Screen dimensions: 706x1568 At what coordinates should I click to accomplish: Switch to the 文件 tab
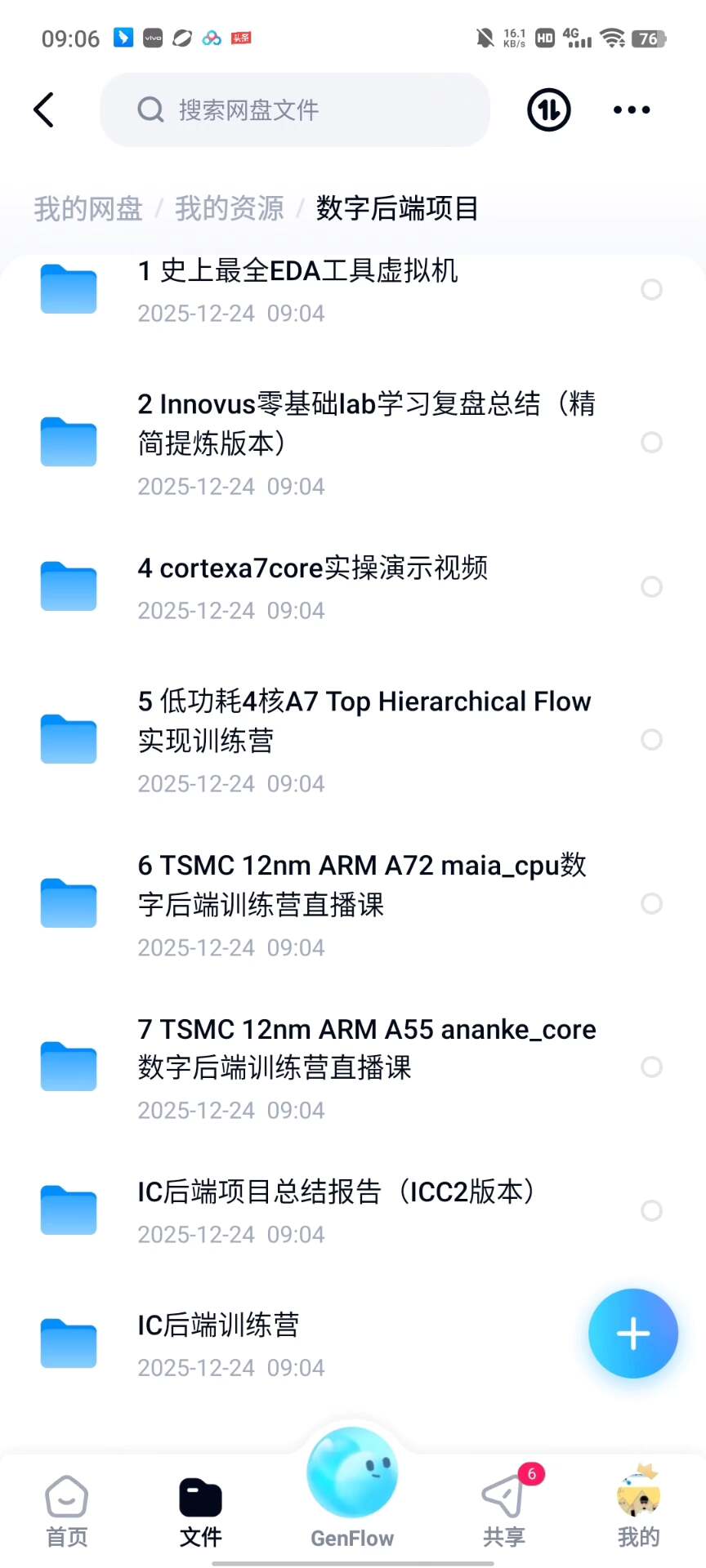pyautogui.click(x=200, y=1511)
